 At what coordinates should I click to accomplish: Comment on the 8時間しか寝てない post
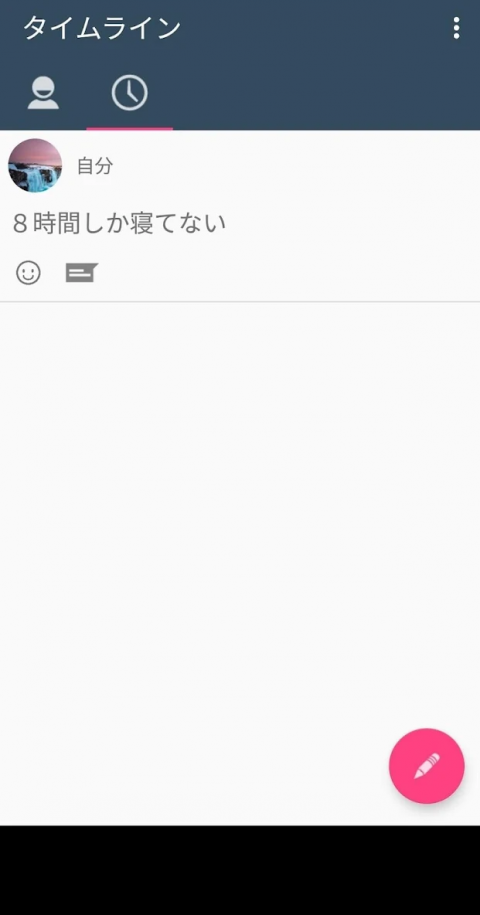coord(82,273)
